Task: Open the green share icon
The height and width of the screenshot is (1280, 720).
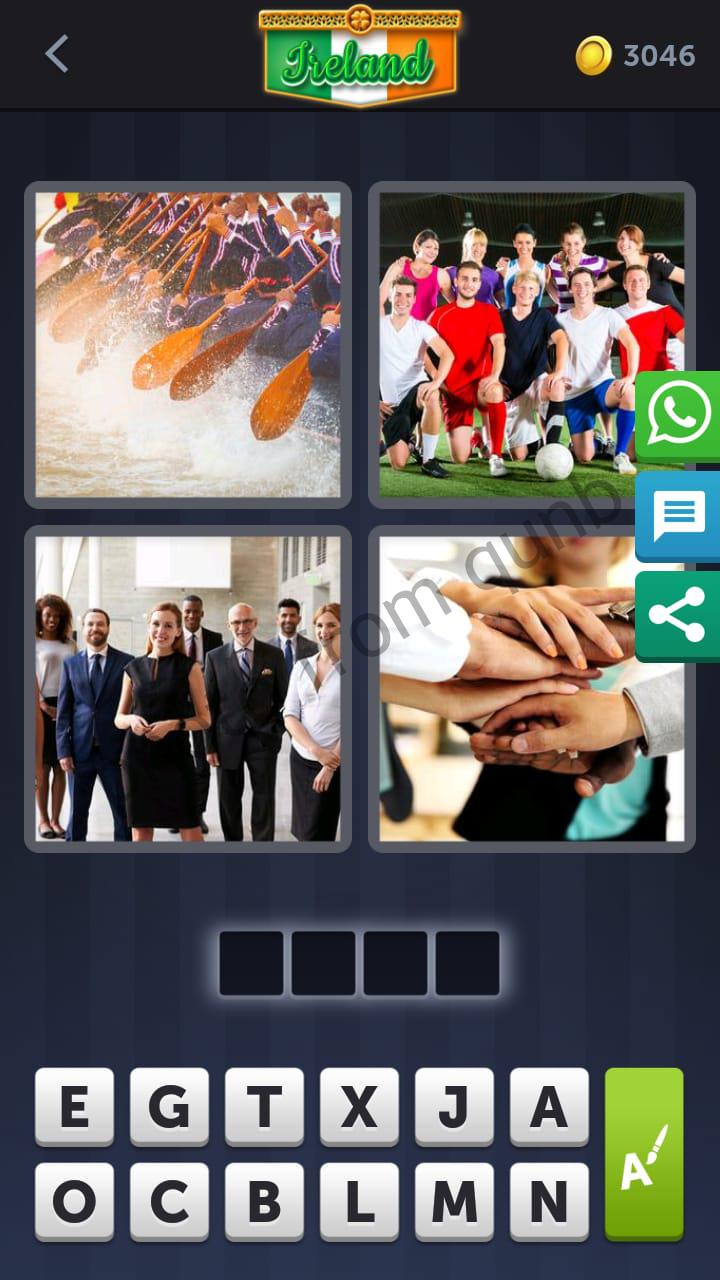Action: tap(678, 616)
